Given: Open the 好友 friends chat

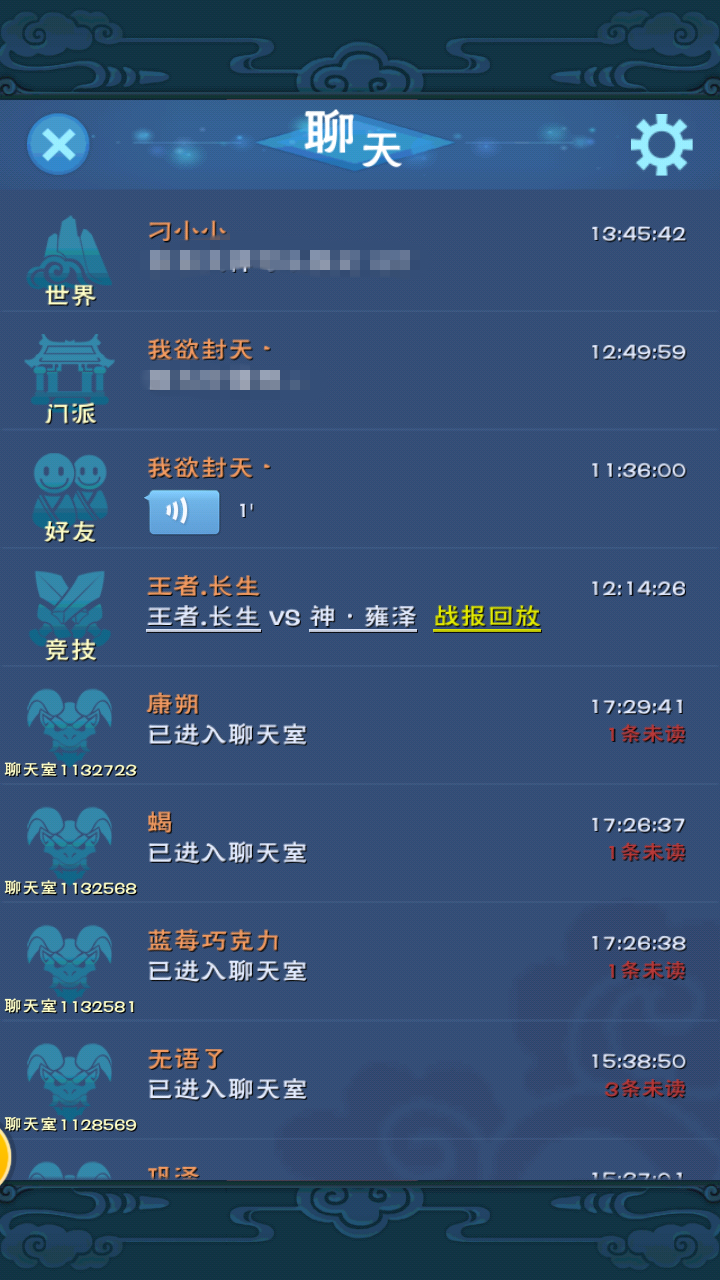Looking at the screenshot, I should click(x=70, y=496).
